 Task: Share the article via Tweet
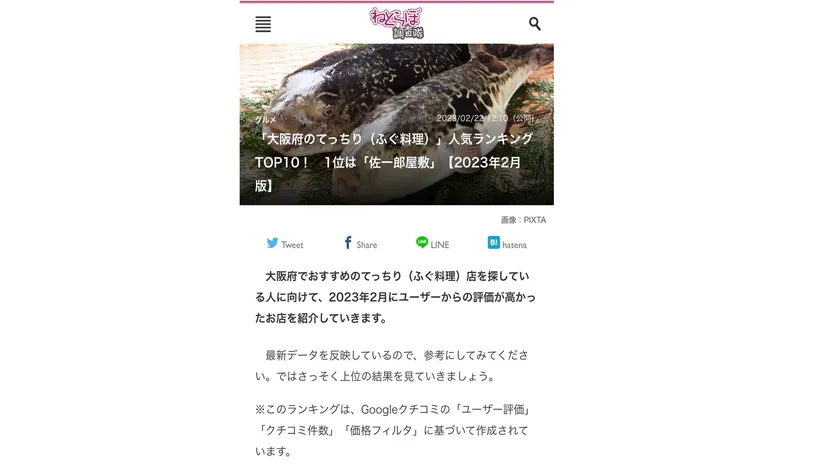click(285, 244)
